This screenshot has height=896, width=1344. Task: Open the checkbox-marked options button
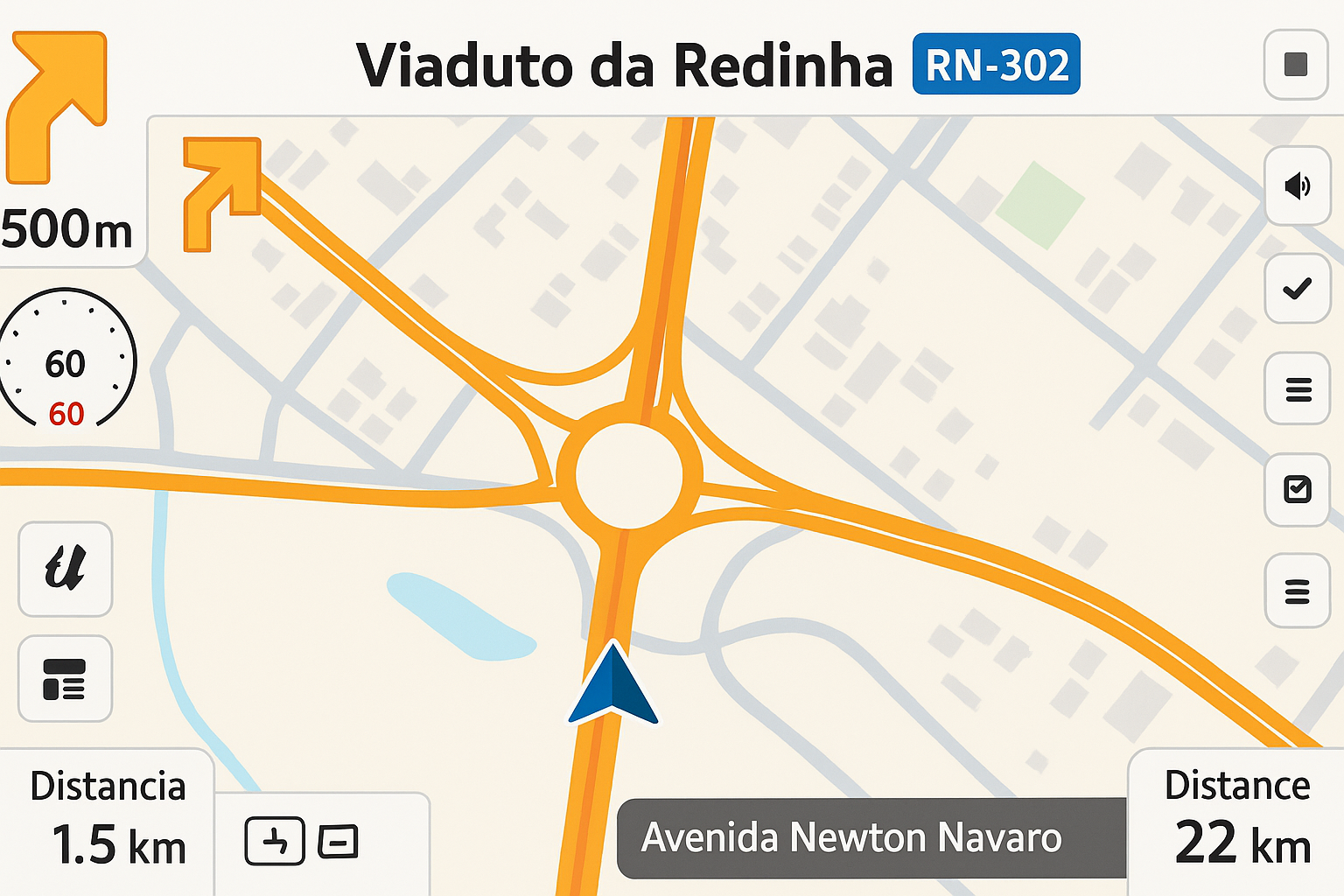point(1297,488)
